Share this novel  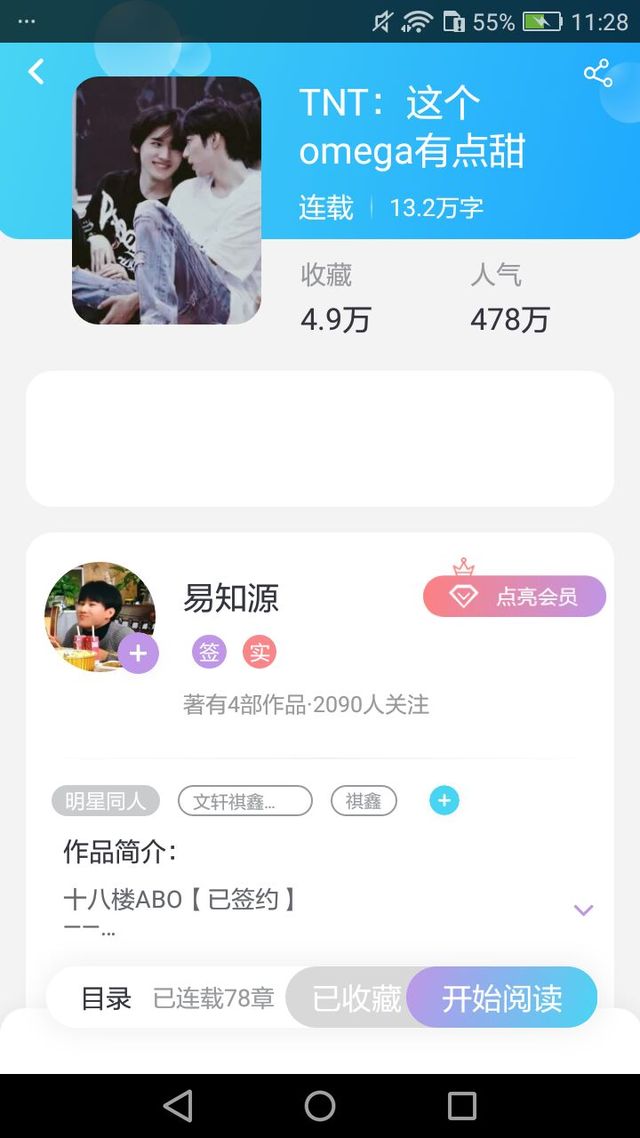[x=598, y=73]
